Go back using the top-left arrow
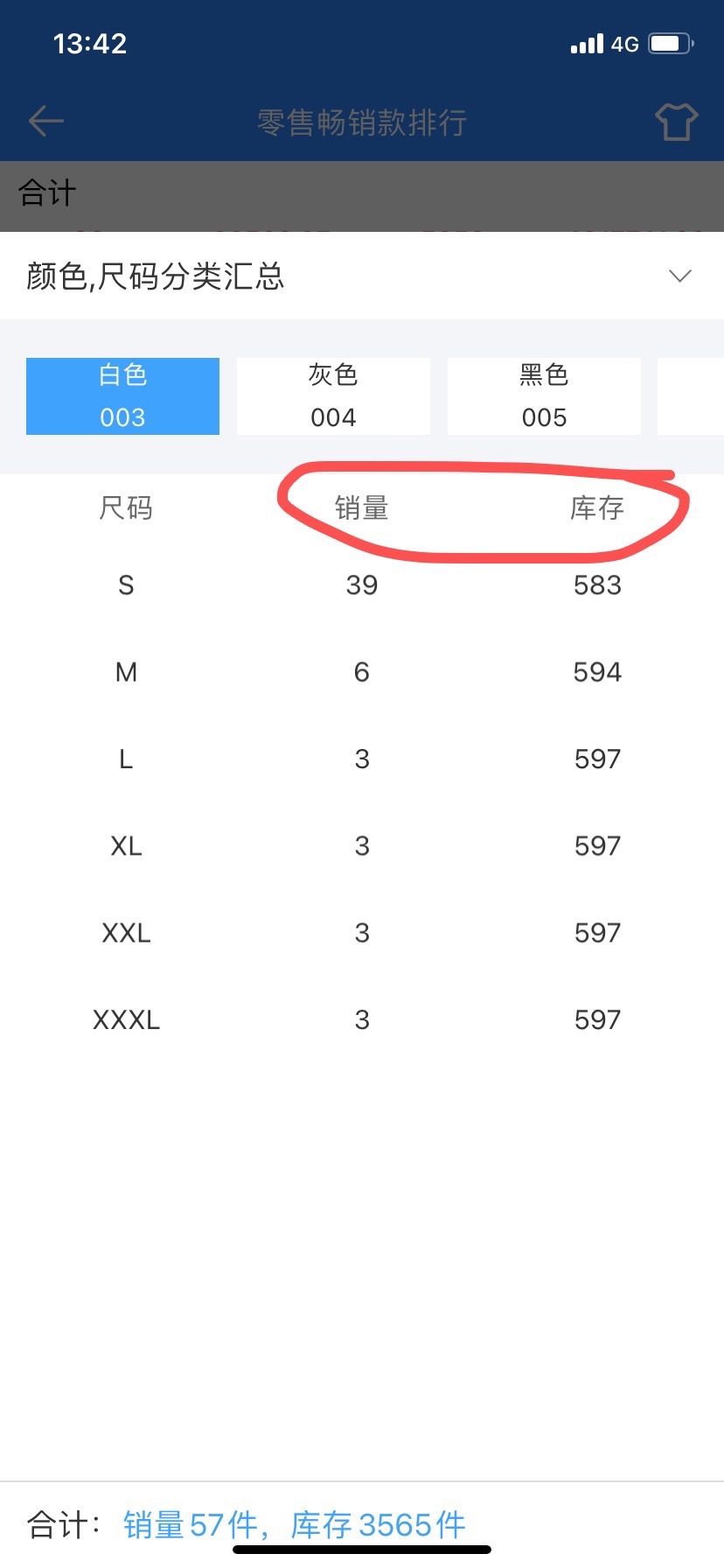The width and height of the screenshot is (724, 1568). [46, 122]
